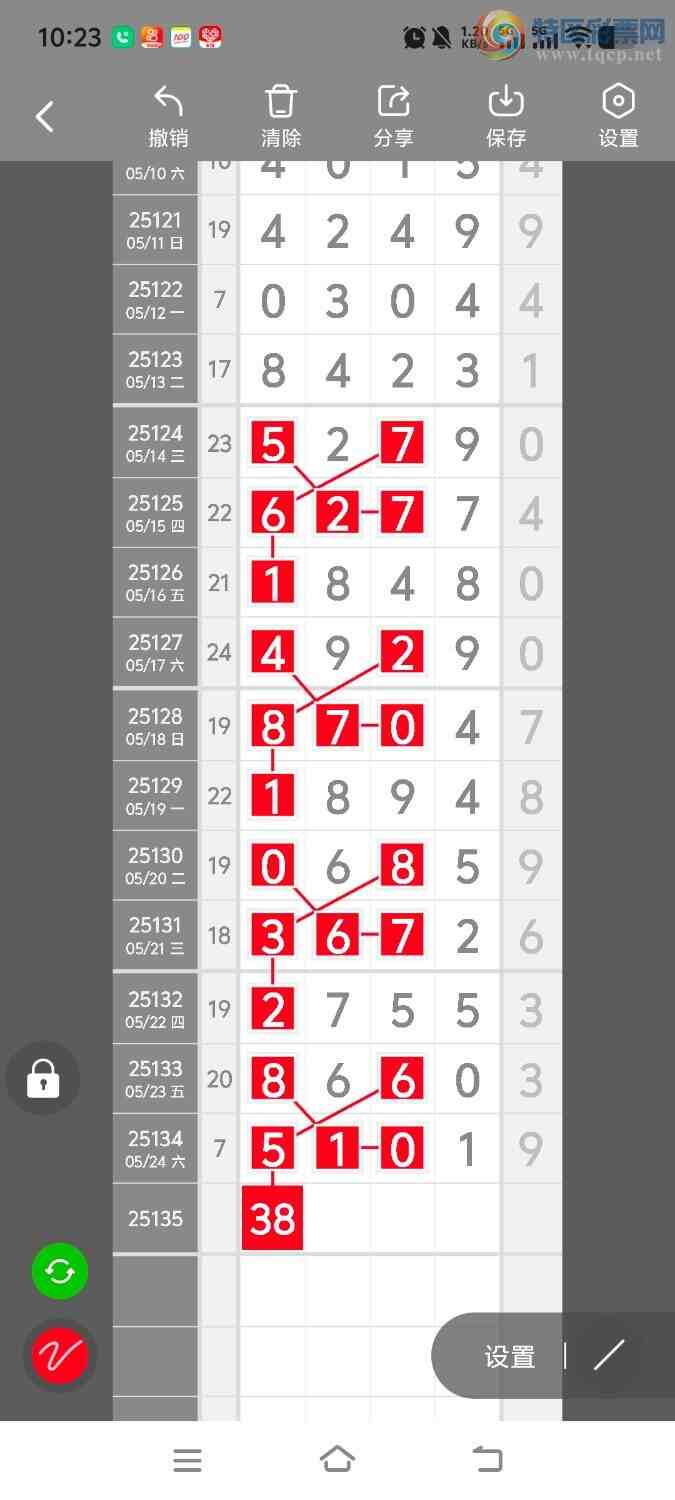Go back using the top-left arrow
The width and height of the screenshot is (675, 1500).
coord(44,117)
